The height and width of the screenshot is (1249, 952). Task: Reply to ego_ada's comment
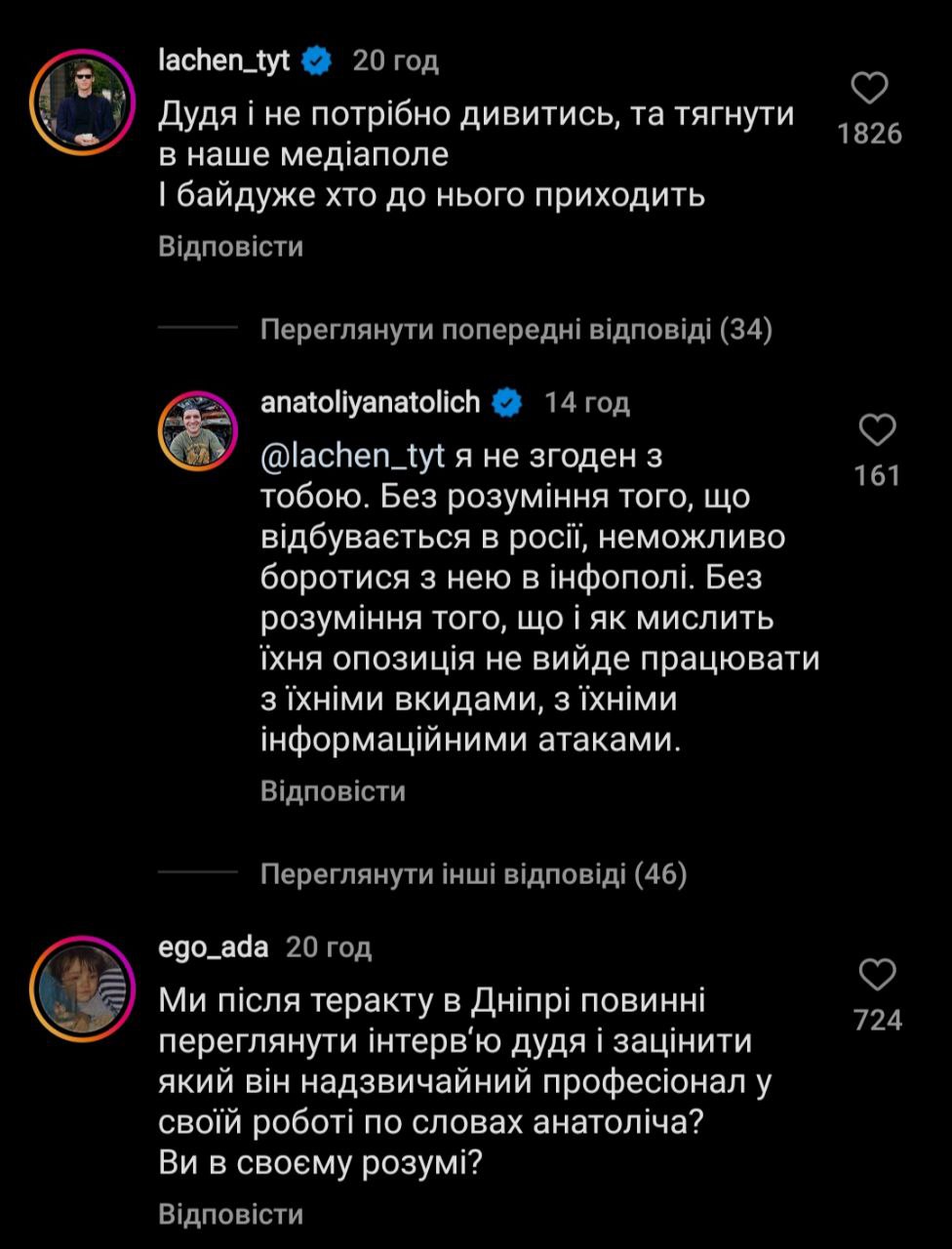coord(231,1215)
